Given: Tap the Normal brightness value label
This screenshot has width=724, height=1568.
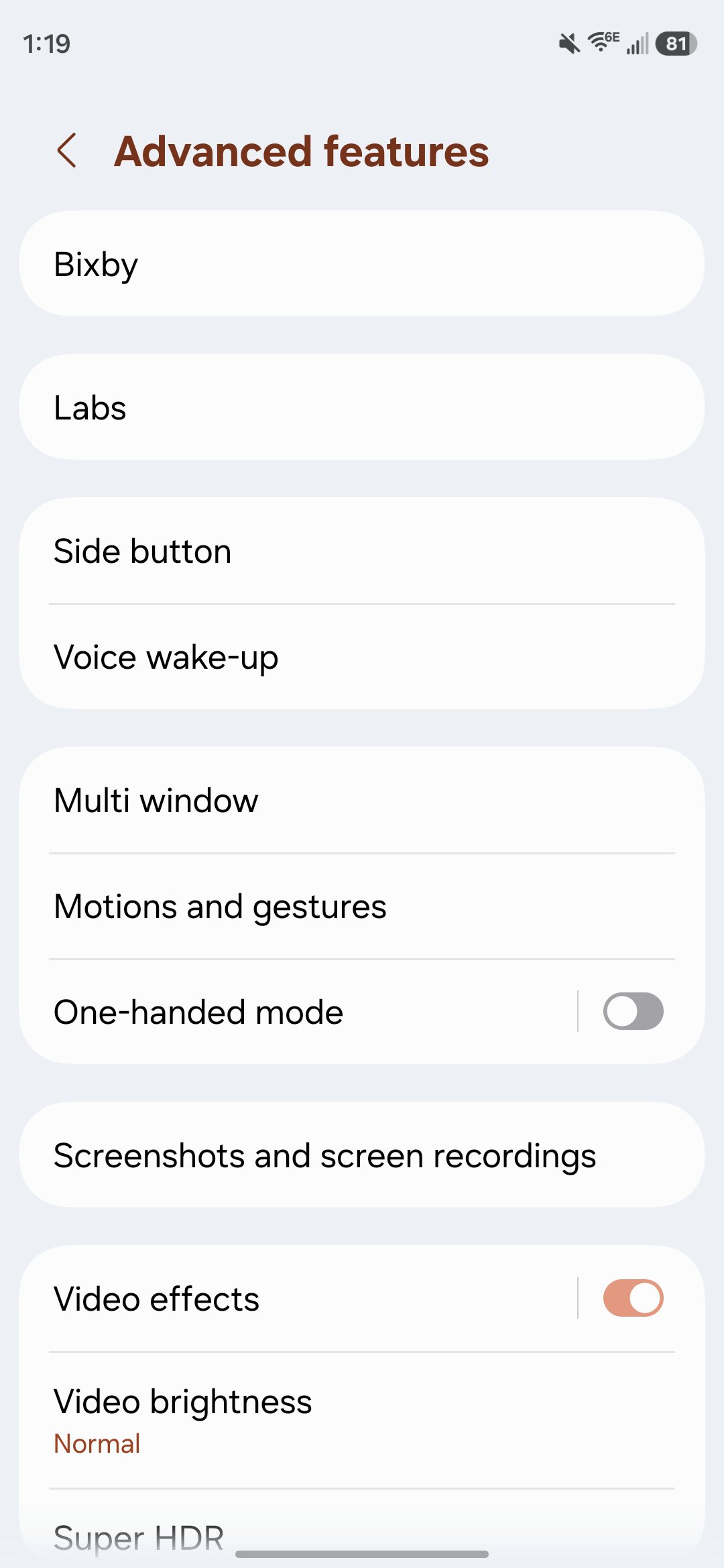Looking at the screenshot, I should point(96,1444).
